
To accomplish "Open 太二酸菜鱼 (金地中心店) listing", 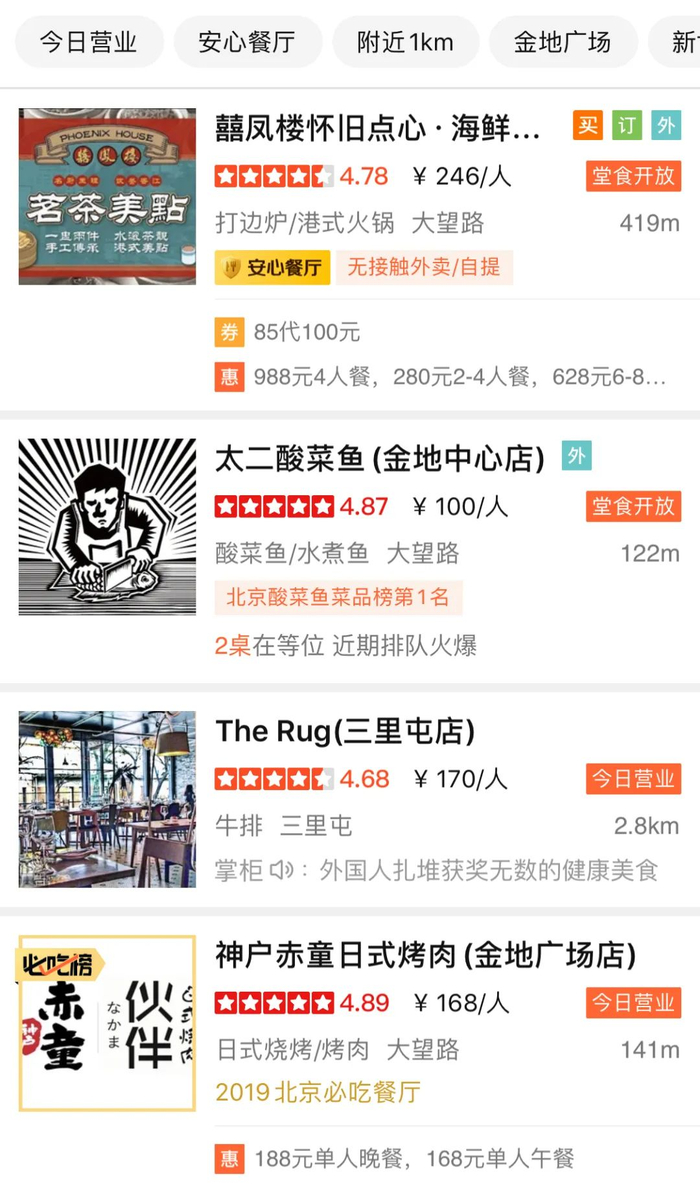I will click(380, 458).
